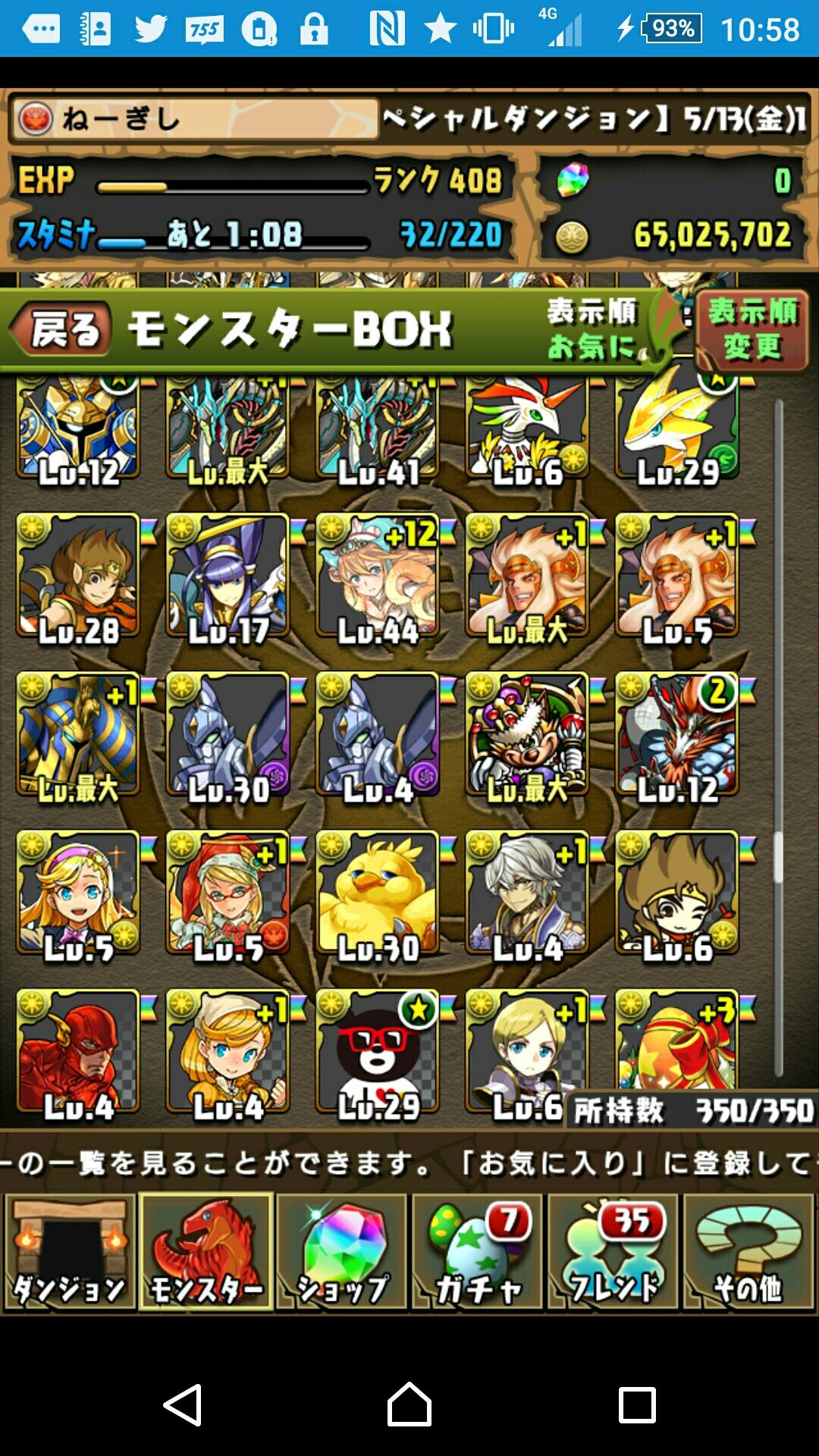This screenshot has width=819, height=1456.
Task: Select the Lv.12 red dragon monster
Action: click(x=677, y=735)
